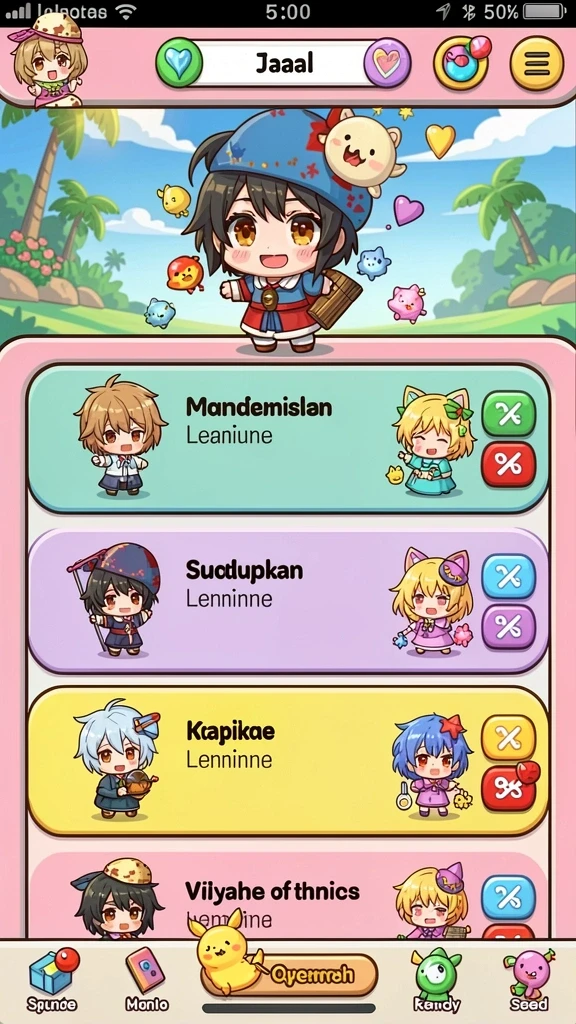Open the Sucdupkan card
This screenshot has height=1024, width=576.
pos(288,601)
